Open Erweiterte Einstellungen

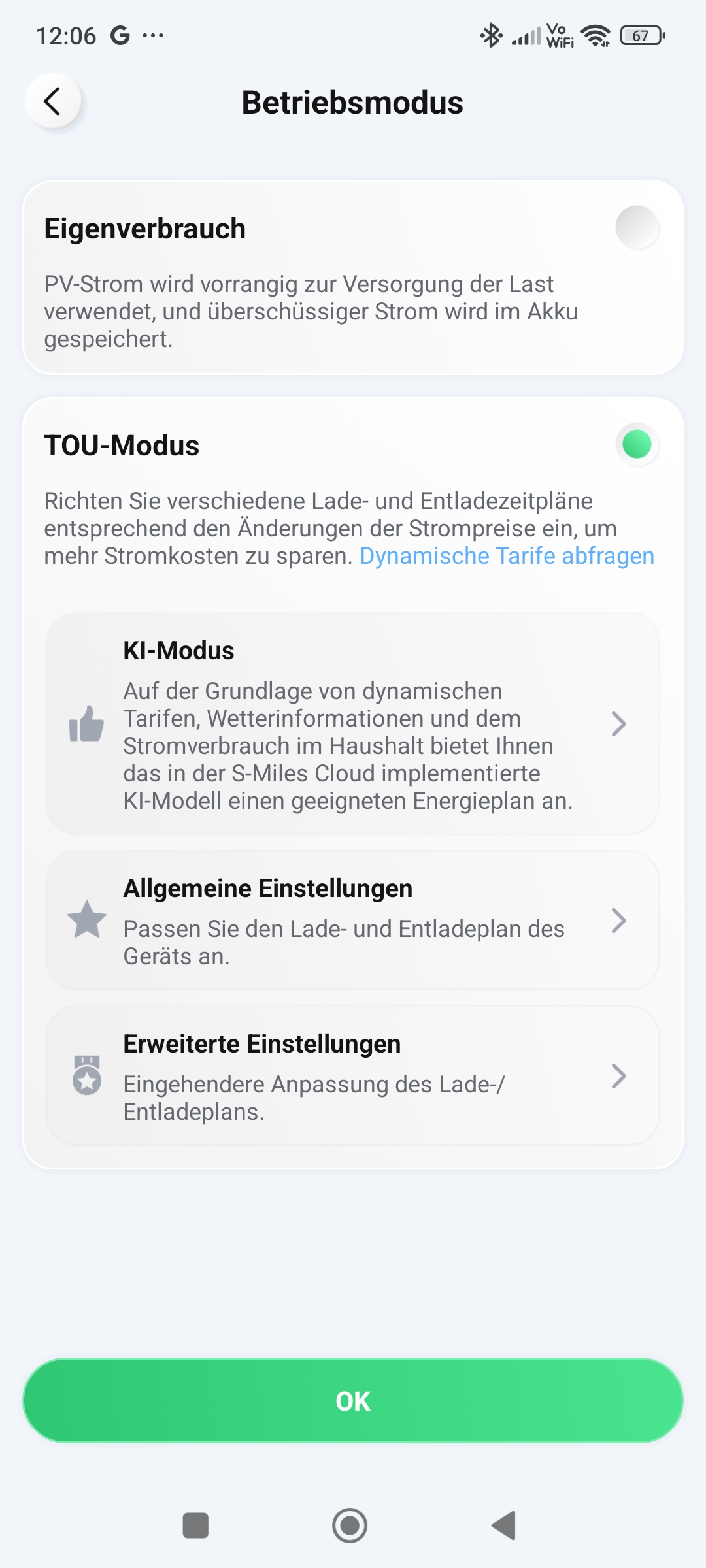[352, 1075]
